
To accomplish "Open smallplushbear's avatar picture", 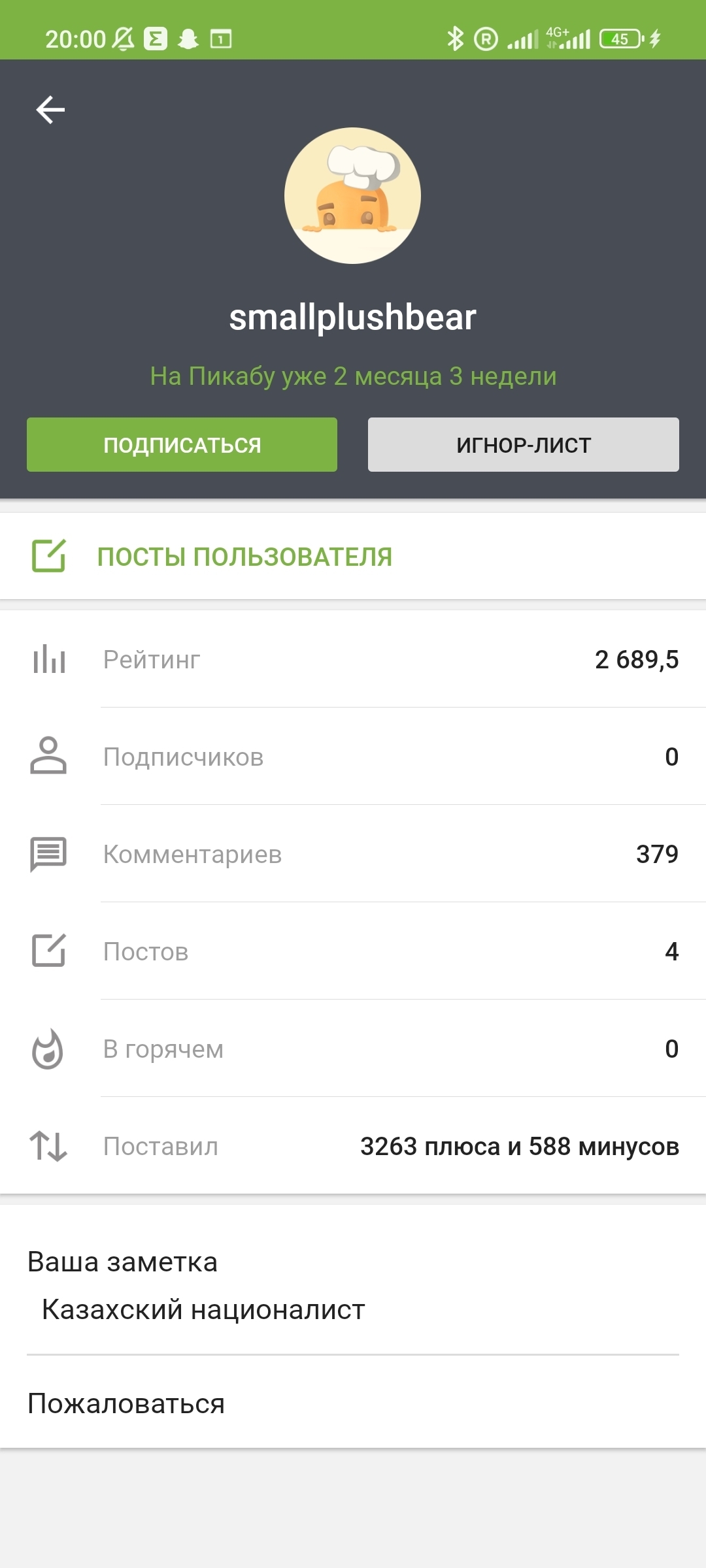I will [x=352, y=196].
